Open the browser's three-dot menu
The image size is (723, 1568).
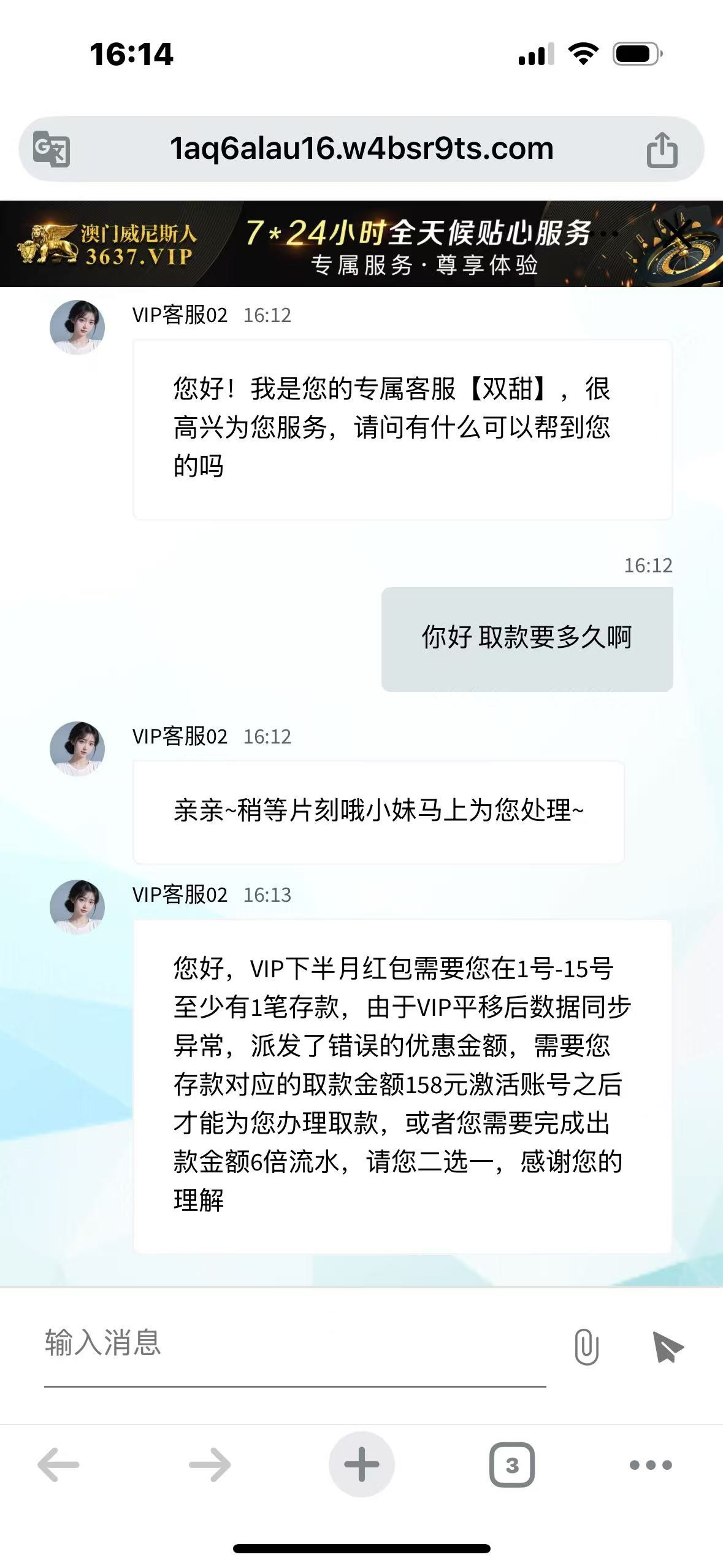651,1465
